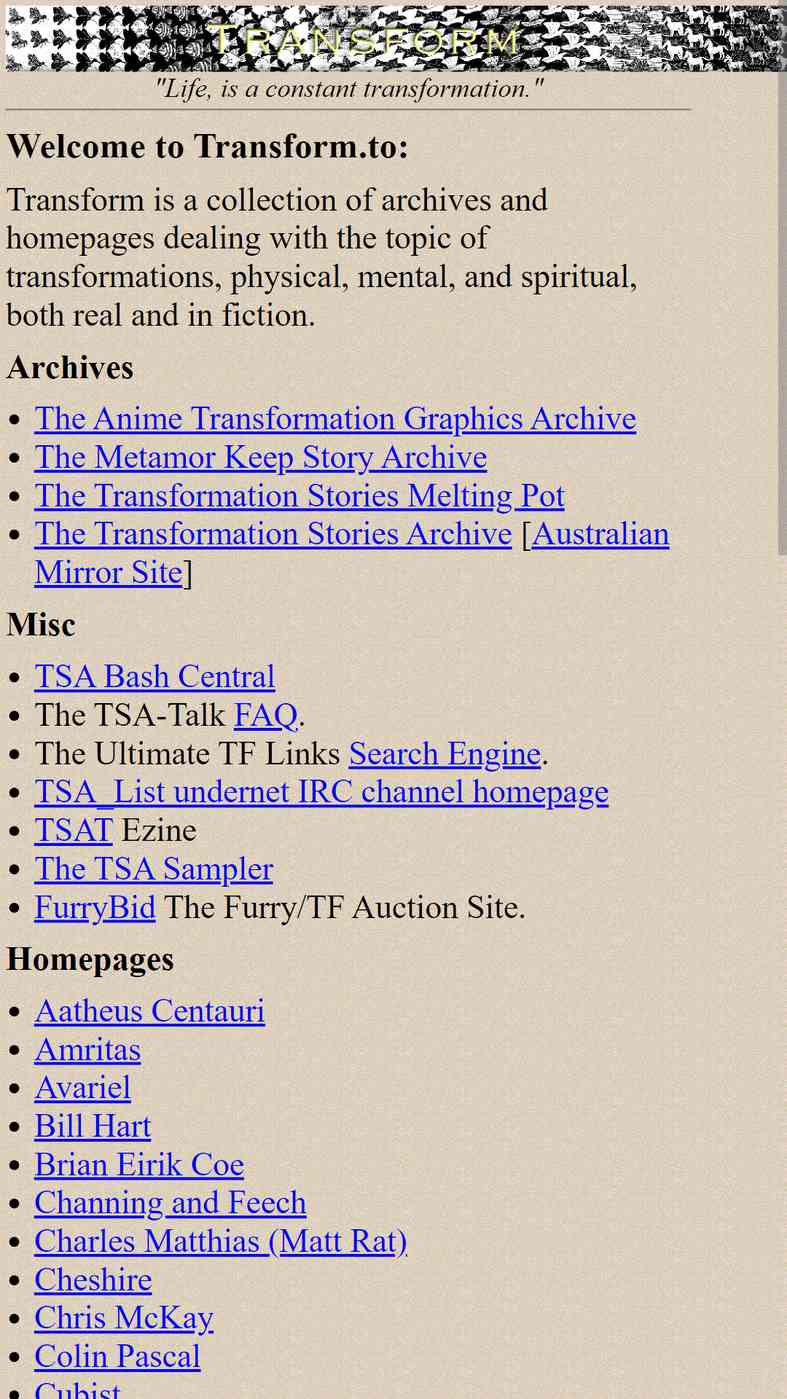Open The Metamor Keep Story Archive

(261, 457)
